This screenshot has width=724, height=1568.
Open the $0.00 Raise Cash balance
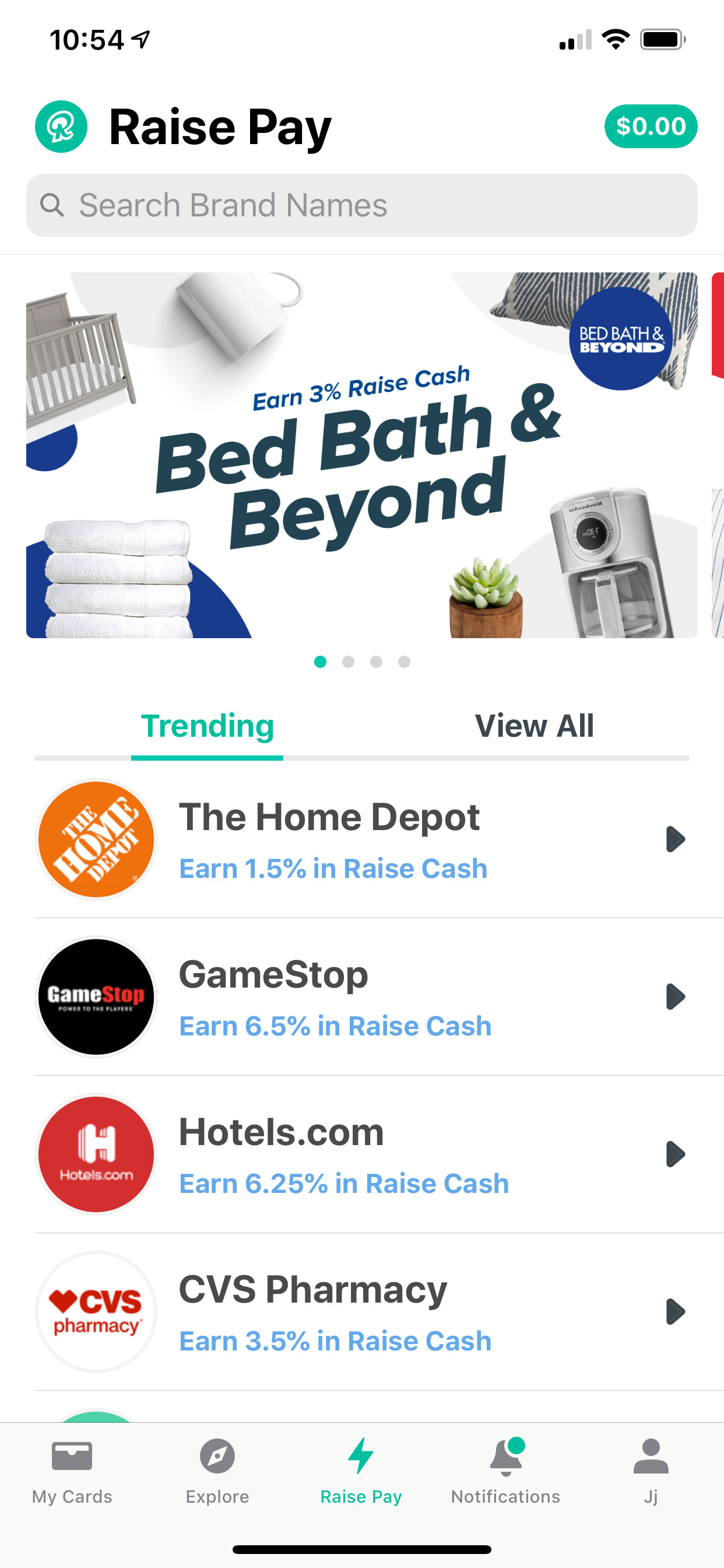pyautogui.click(x=650, y=127)
